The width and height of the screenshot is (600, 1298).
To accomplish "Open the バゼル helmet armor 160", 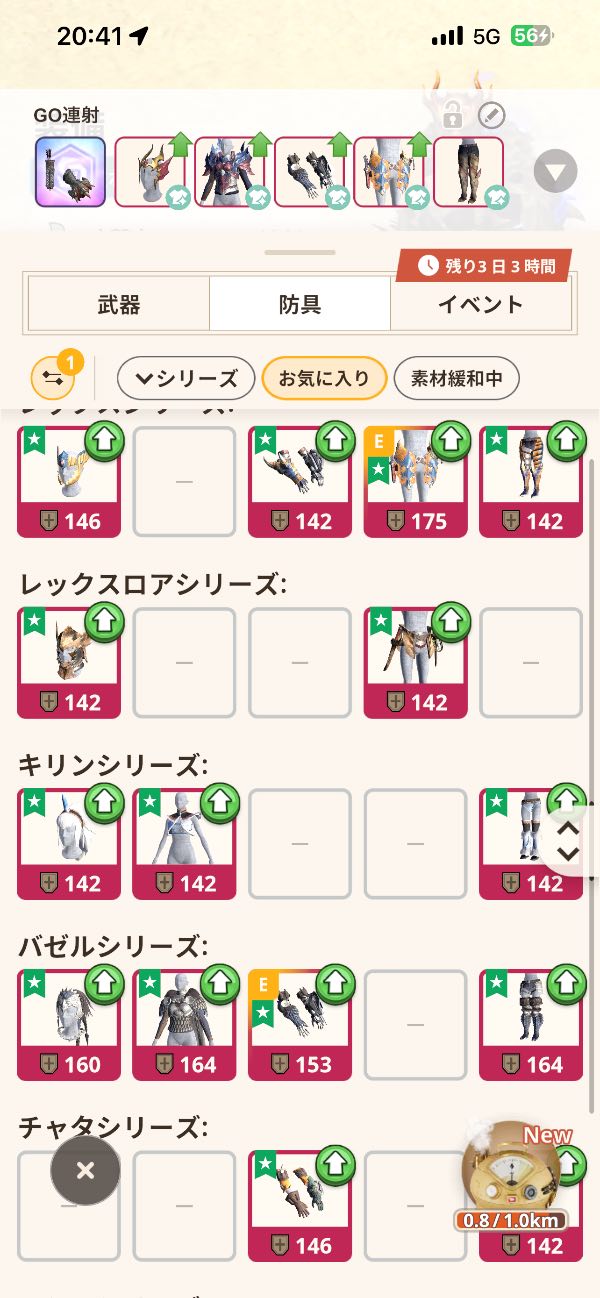I will point(69,1024).
